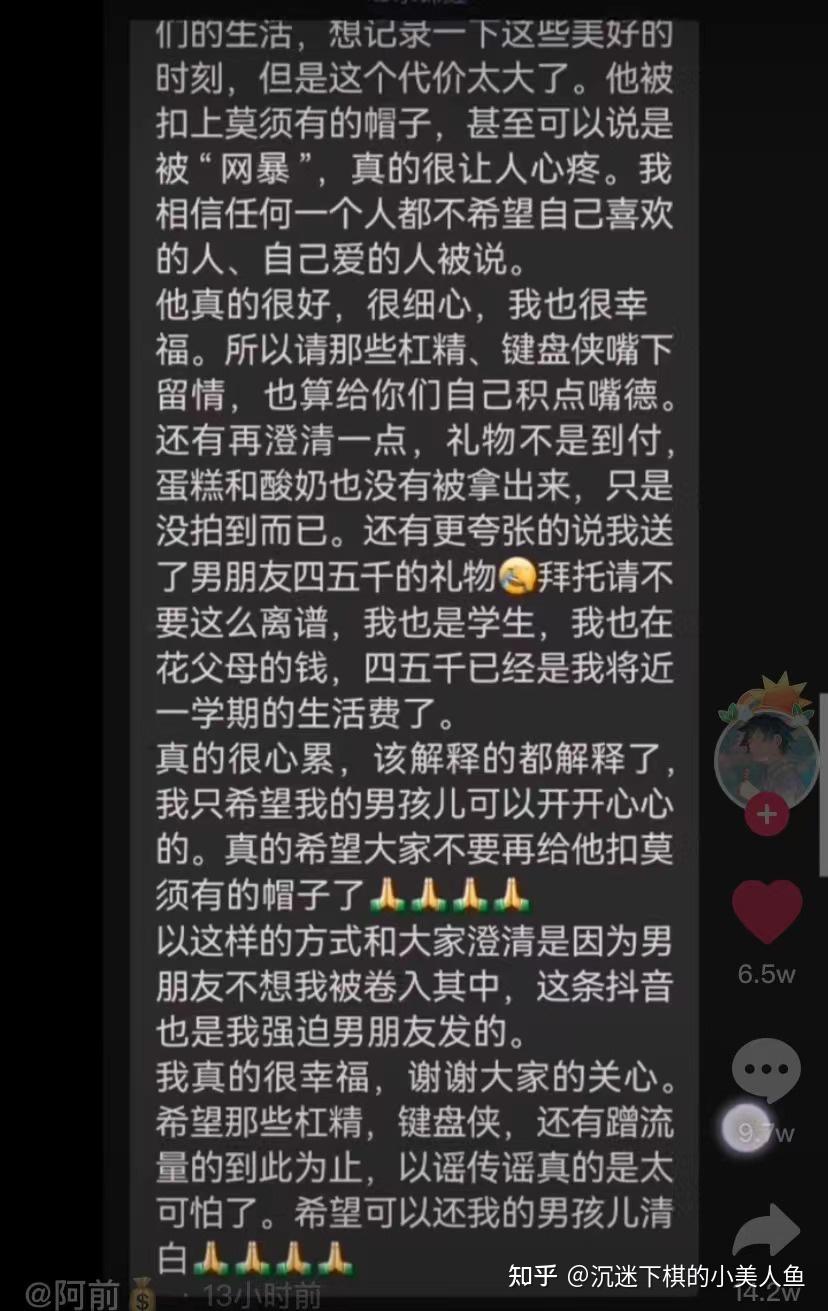Follow the creator with the plus button
828x1311 pixels.
(x=767, y=814)
